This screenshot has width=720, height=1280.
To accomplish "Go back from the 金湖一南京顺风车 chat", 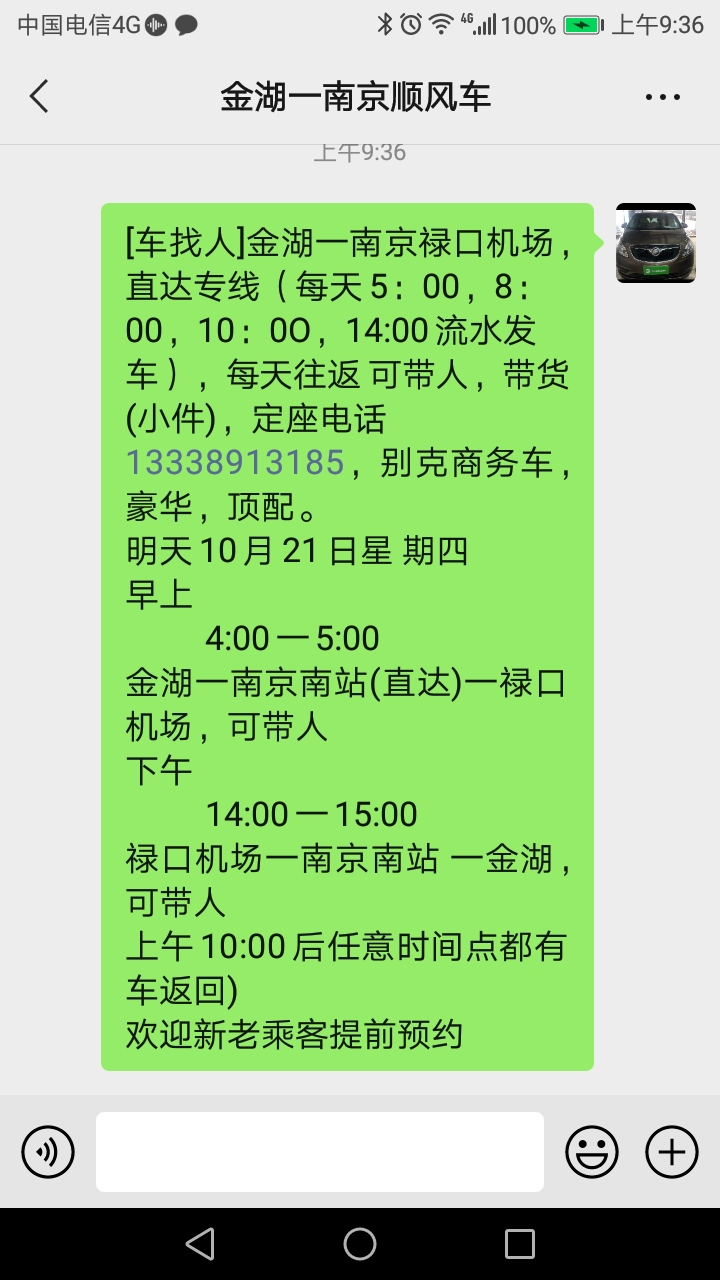I will click(39, 97).
